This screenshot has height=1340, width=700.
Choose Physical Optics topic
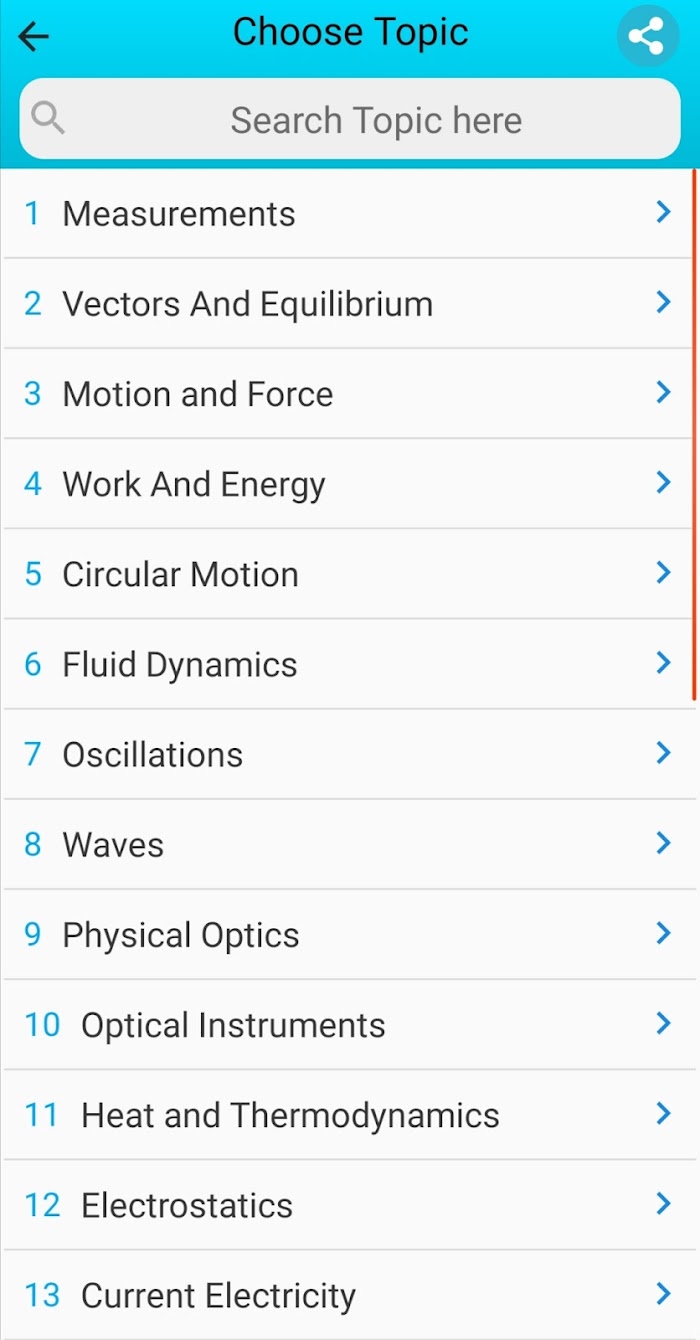[348, 934]
